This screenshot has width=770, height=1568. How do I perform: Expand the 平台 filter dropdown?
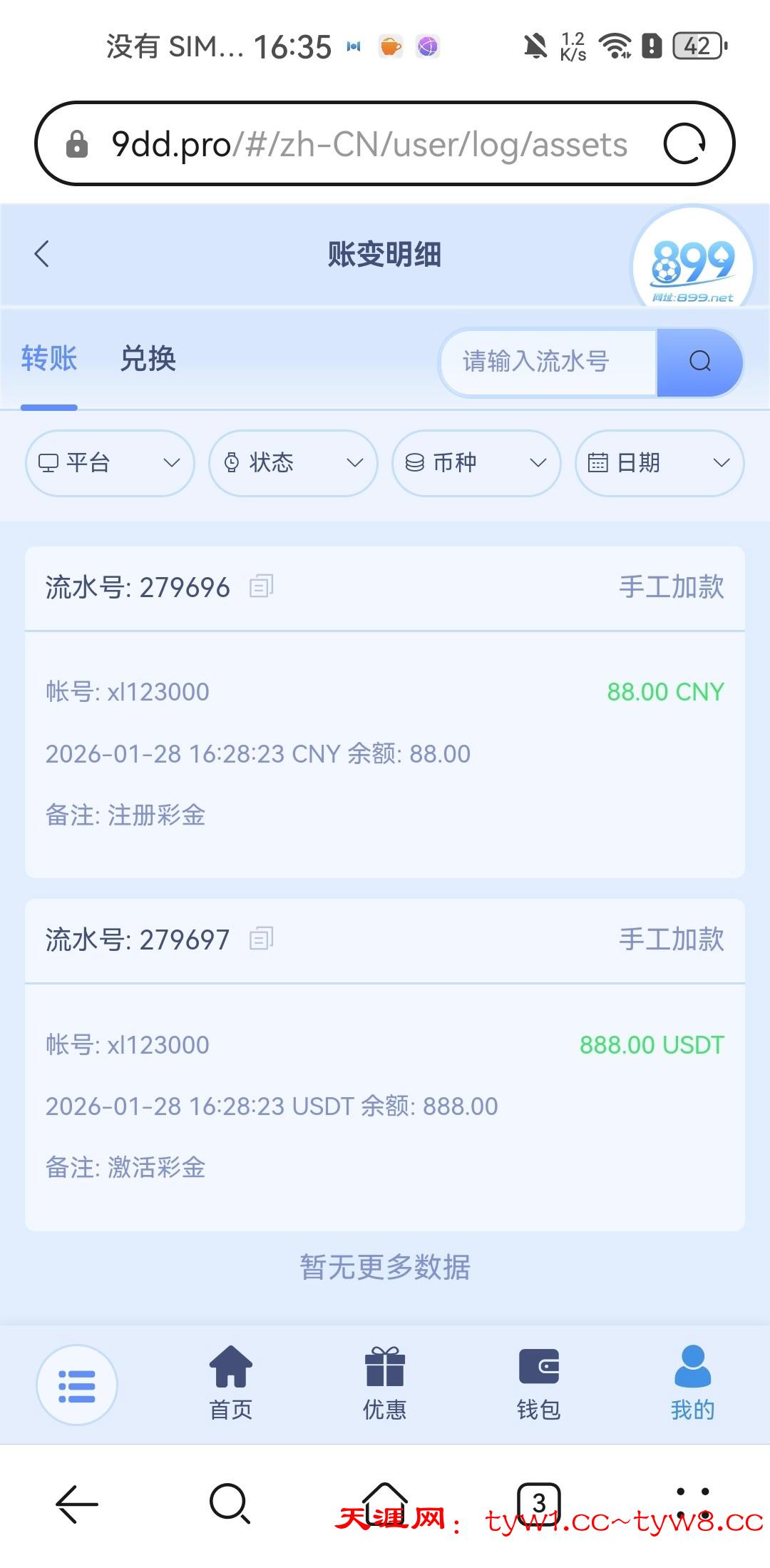tap(110, 463)
